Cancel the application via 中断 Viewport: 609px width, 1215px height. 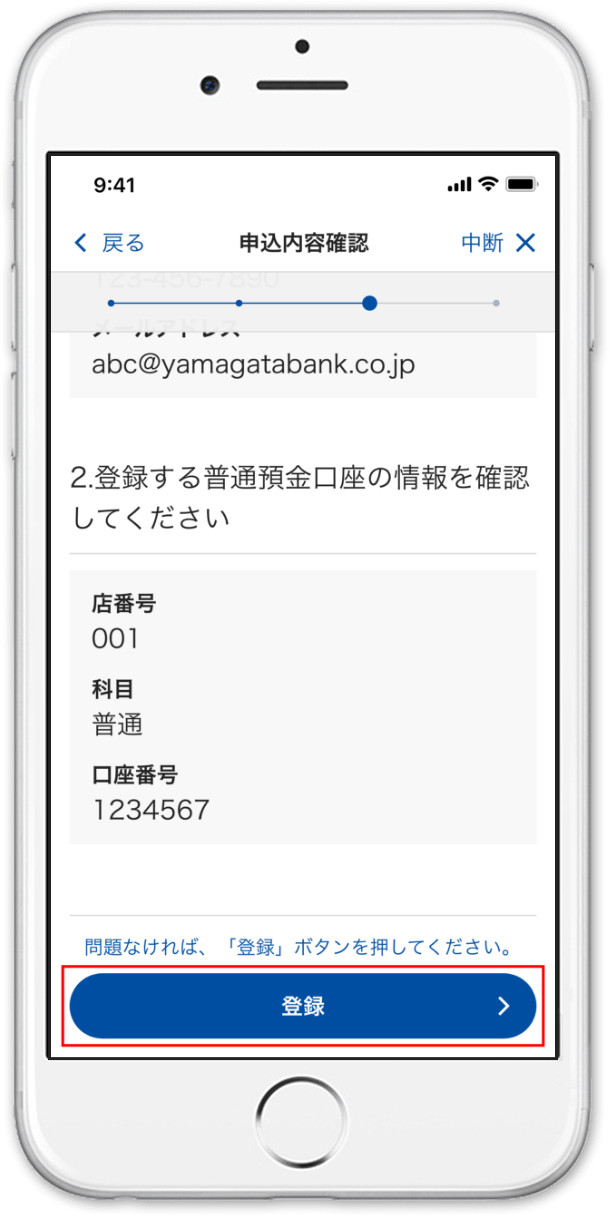pos(498,243)
